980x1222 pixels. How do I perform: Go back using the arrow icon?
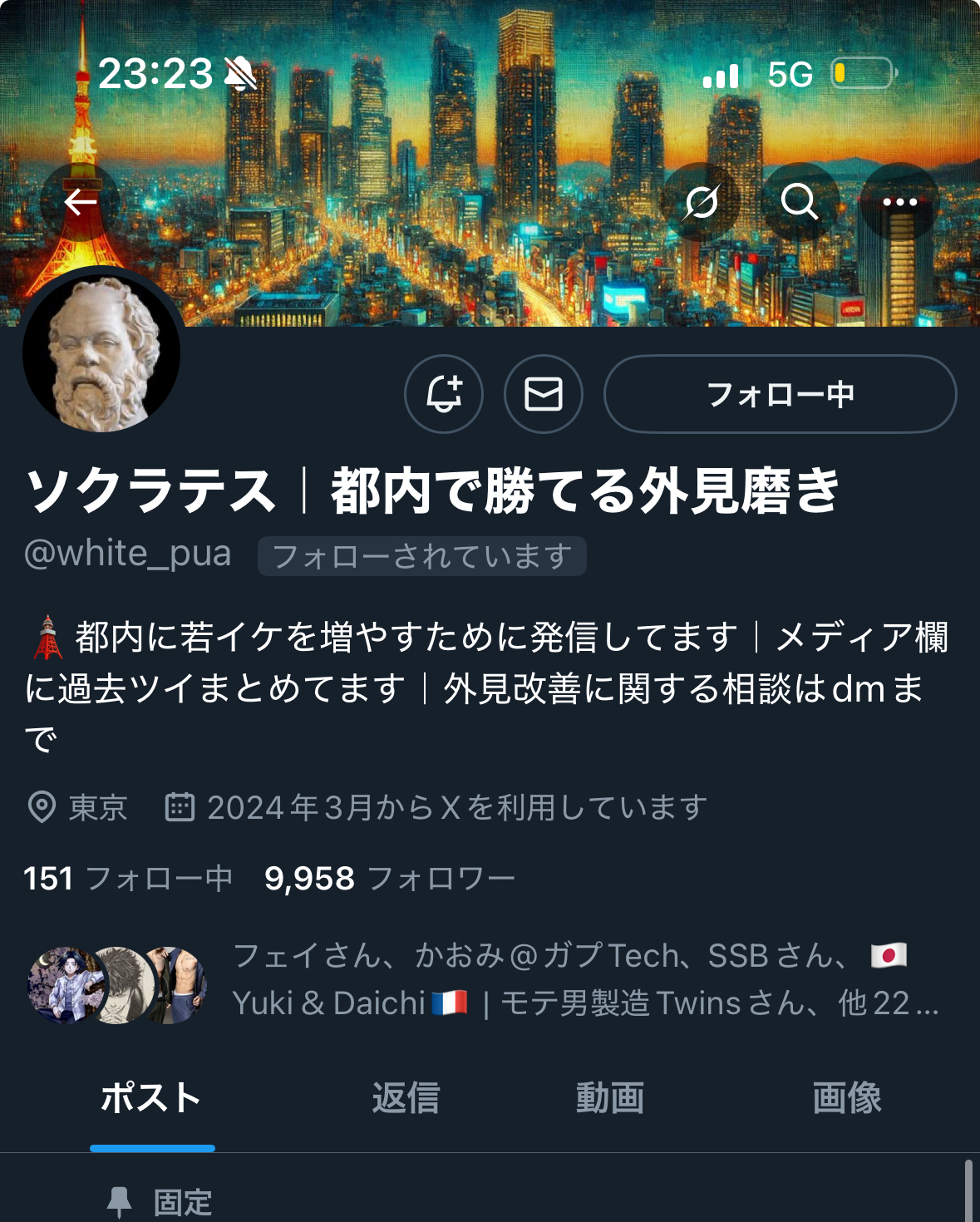[x=80, y=202]
